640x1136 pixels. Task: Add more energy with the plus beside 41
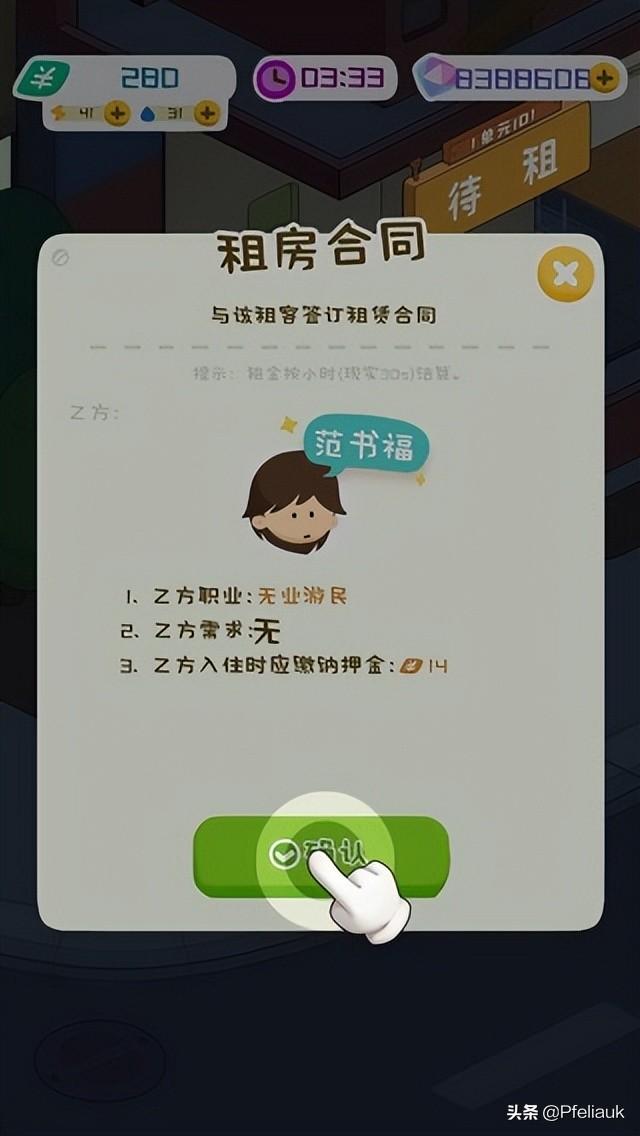[118, 114]
